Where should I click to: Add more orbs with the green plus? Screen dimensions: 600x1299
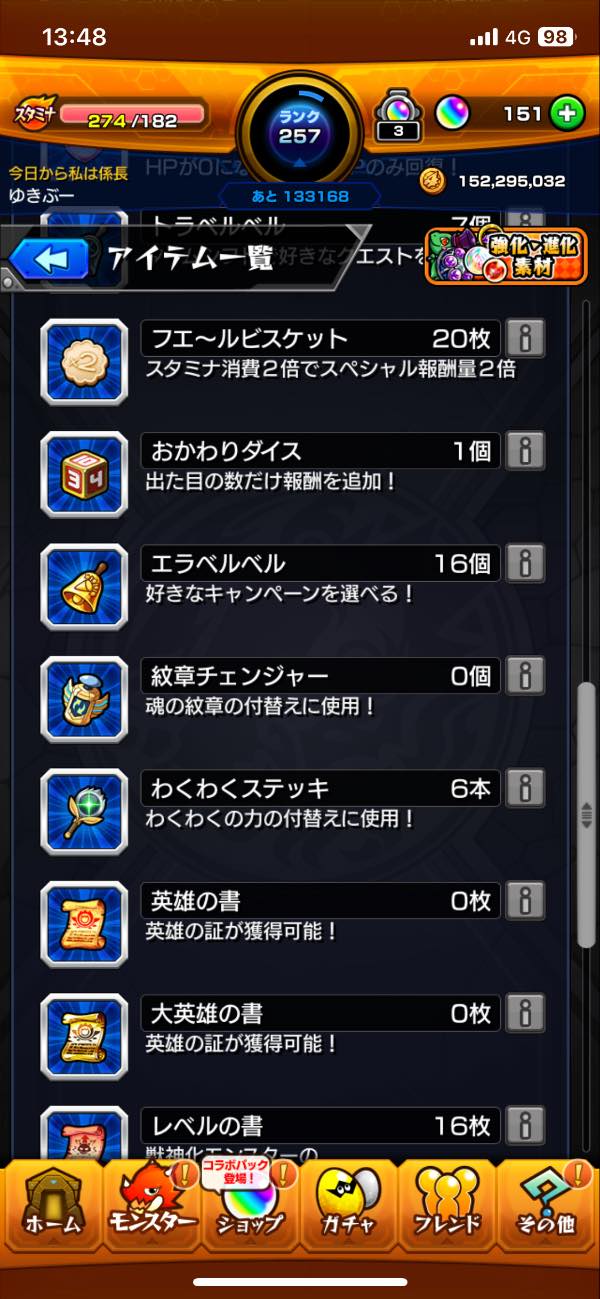point(566,114)
